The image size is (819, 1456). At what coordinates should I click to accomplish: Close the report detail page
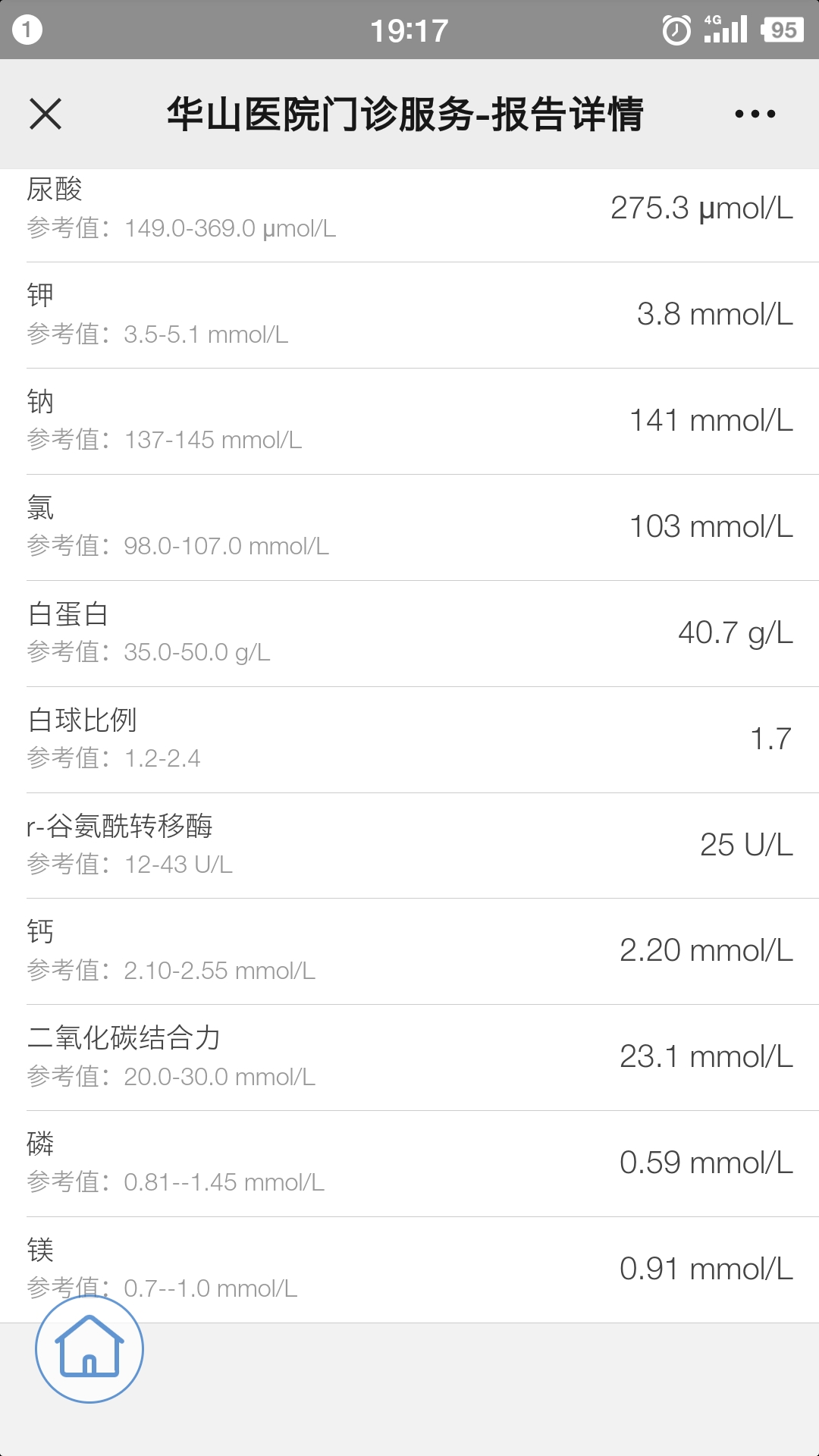(x=45, y=115)
